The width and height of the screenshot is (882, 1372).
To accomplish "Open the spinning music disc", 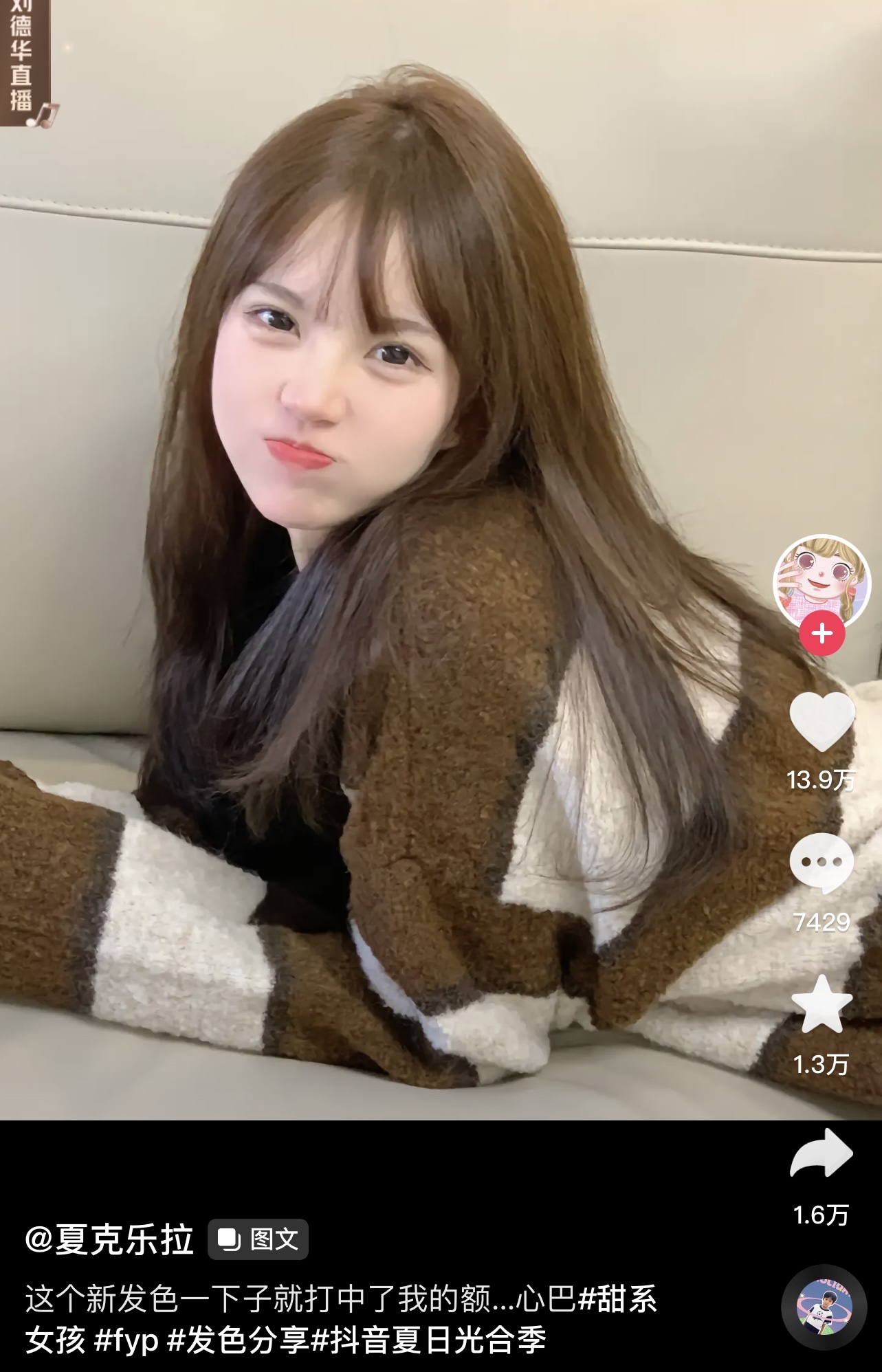I will pos(824,1307).
